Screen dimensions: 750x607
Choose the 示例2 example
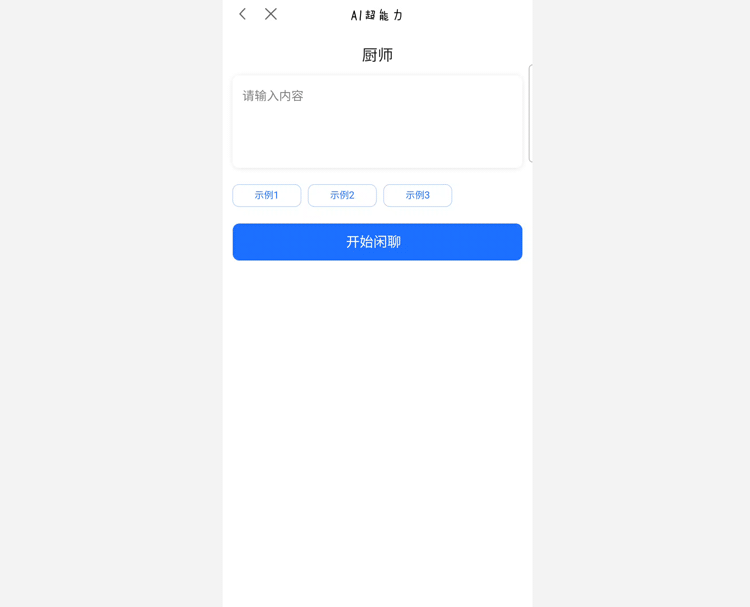(x=342, y=195)
